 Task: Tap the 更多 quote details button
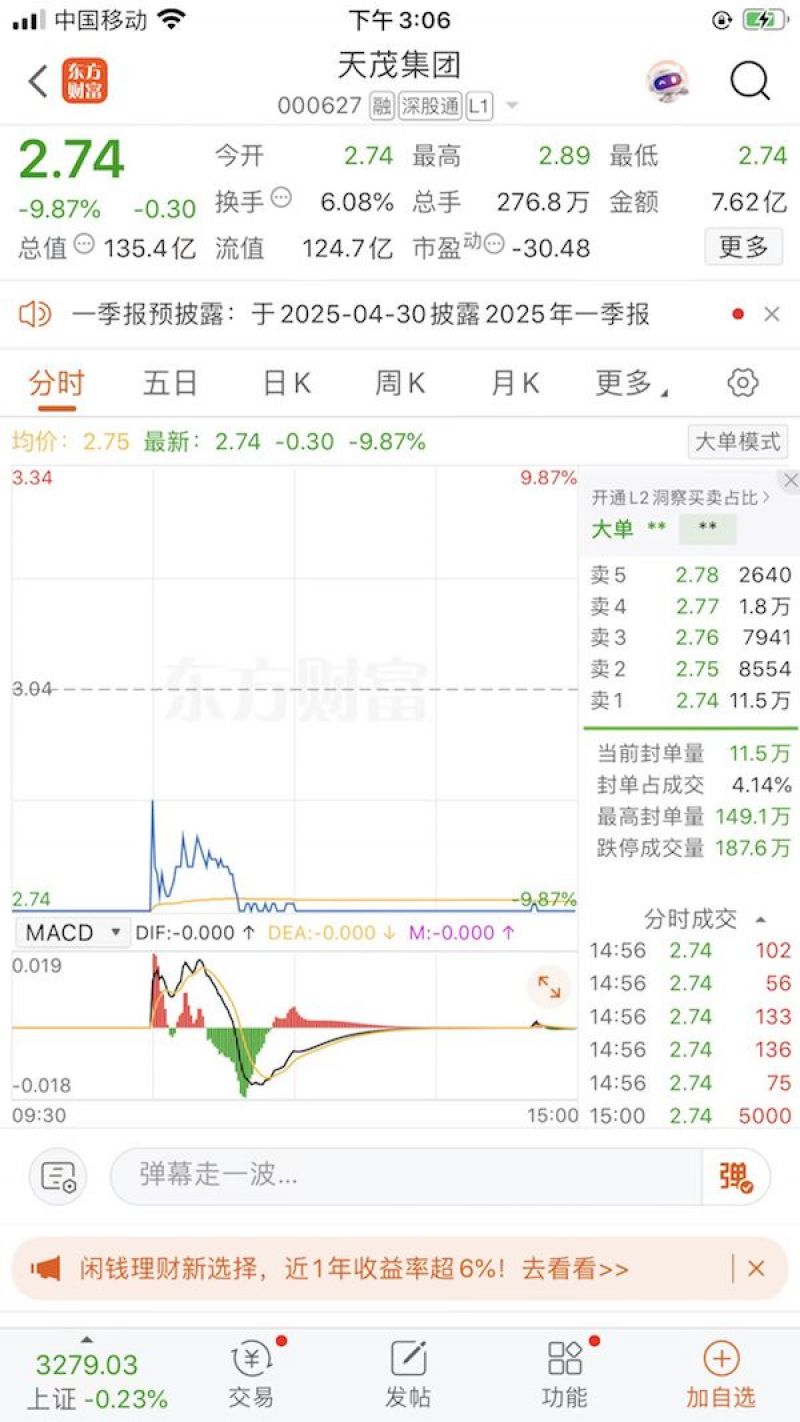(742, 246)
